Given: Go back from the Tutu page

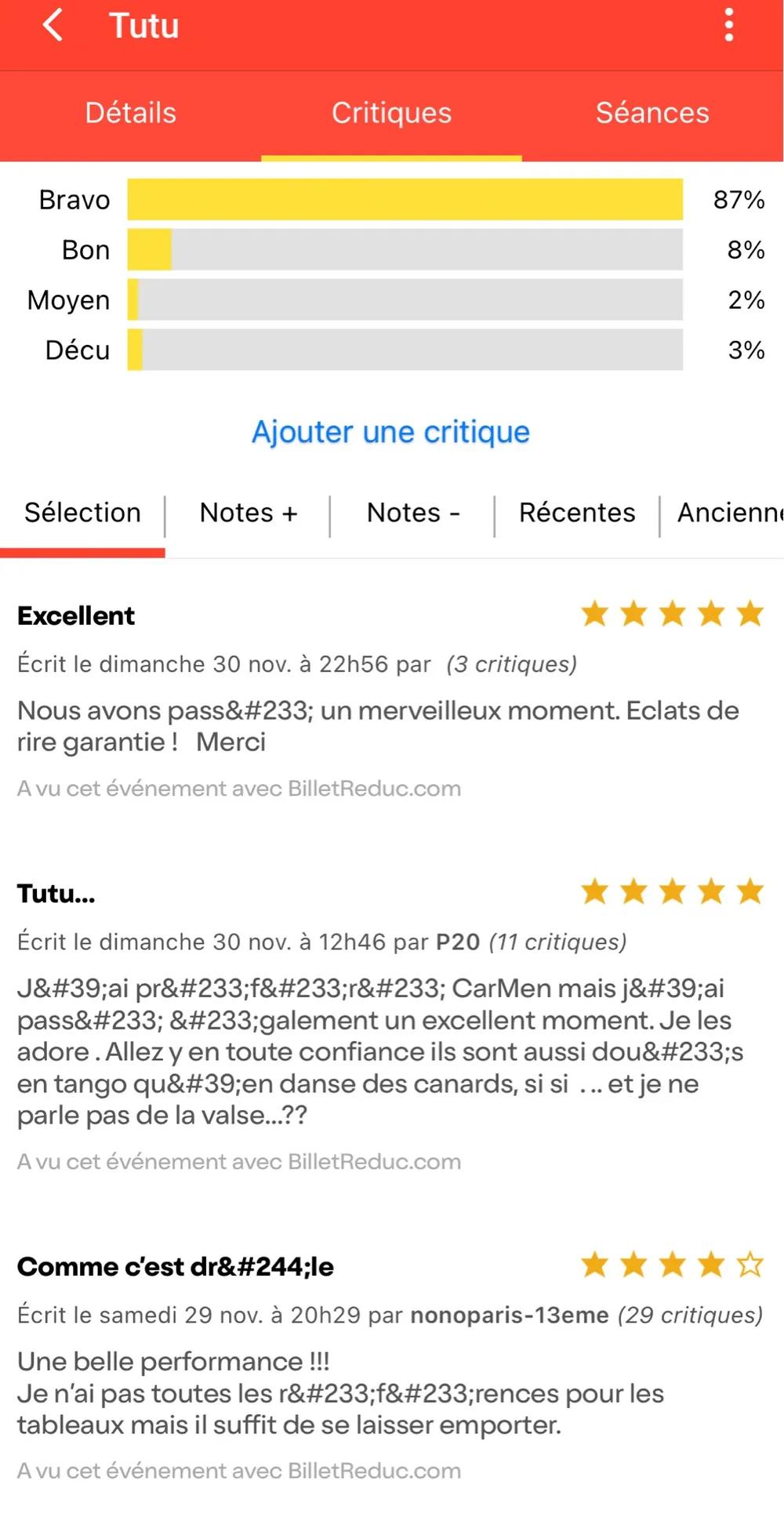Looking at the screenshot, I should tap(53, 25).
